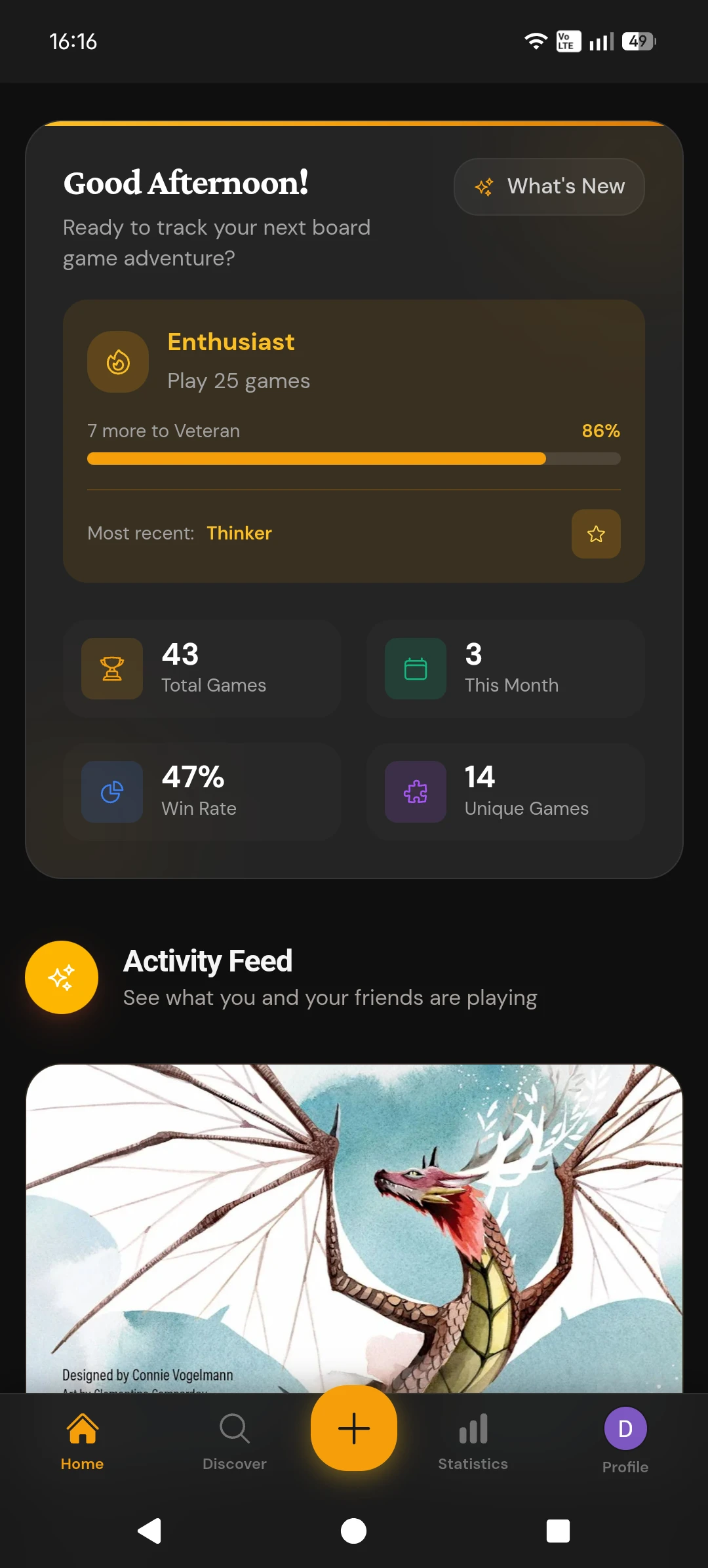
Task: Open recent apps from the navigation bar
Action: click(558, 1531)
